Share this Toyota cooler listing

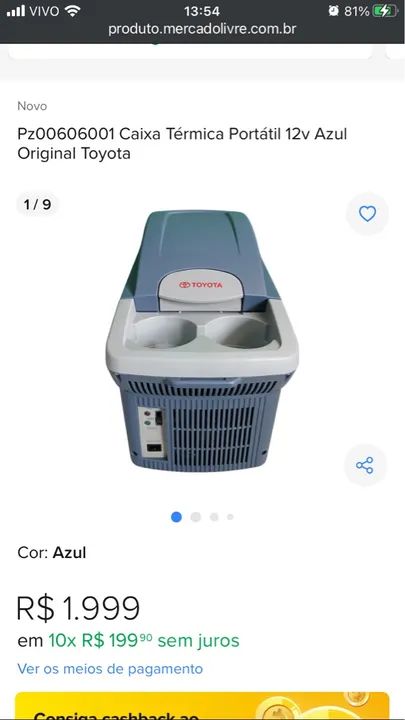coord(365,465)
